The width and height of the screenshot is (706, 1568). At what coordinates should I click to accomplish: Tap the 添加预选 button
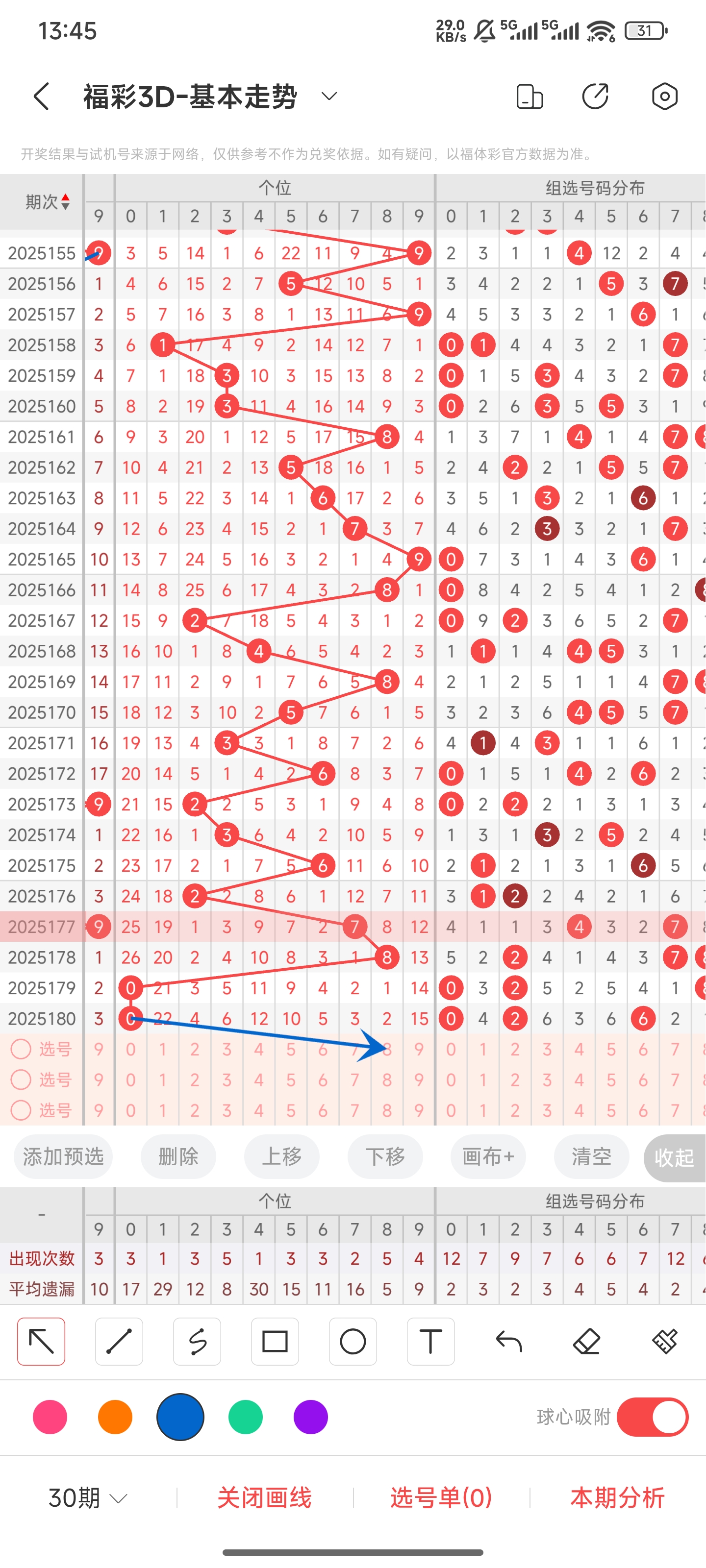coord(63,1156)
